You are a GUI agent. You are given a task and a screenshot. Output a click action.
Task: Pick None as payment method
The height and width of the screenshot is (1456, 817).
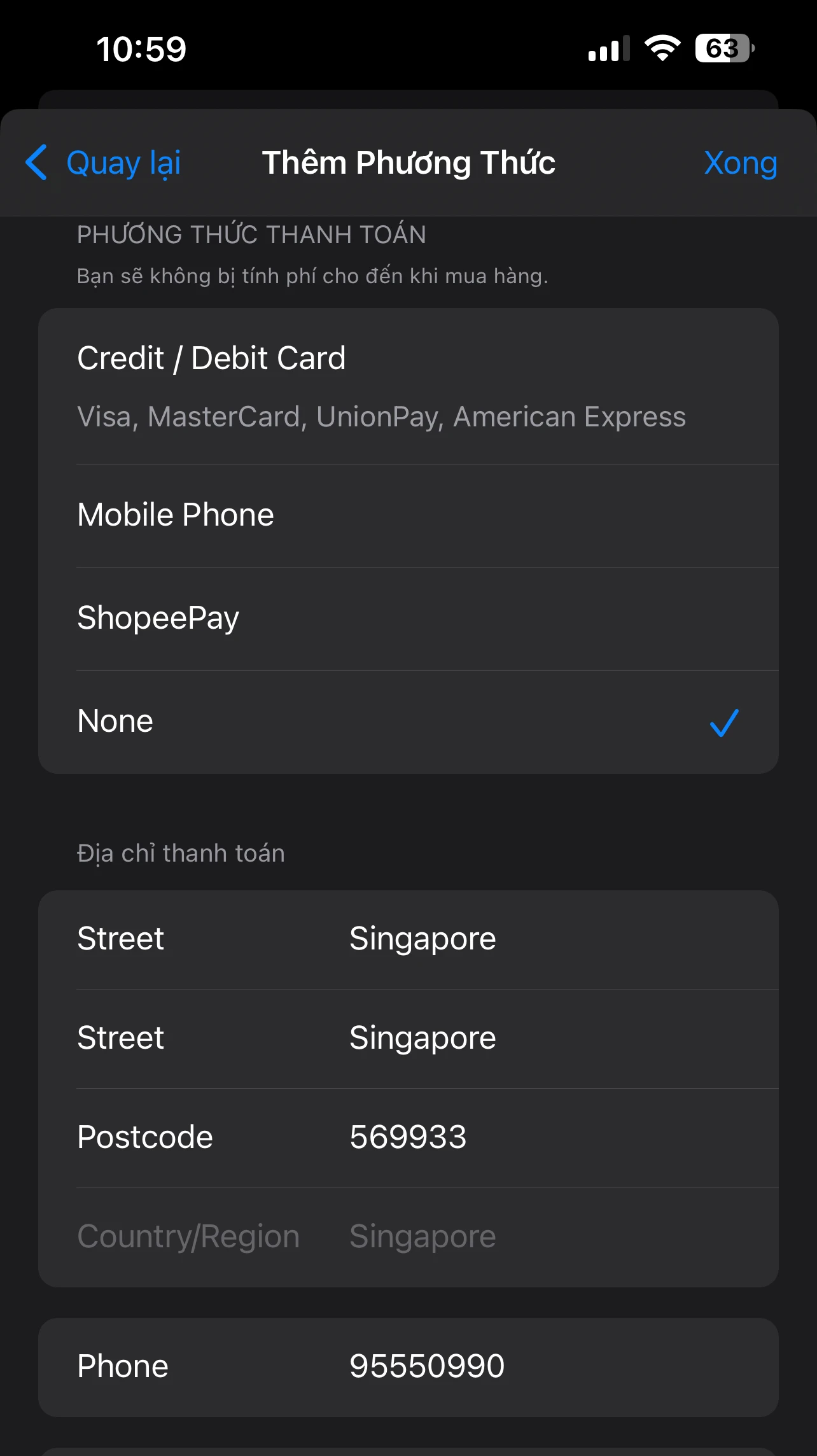407,721
